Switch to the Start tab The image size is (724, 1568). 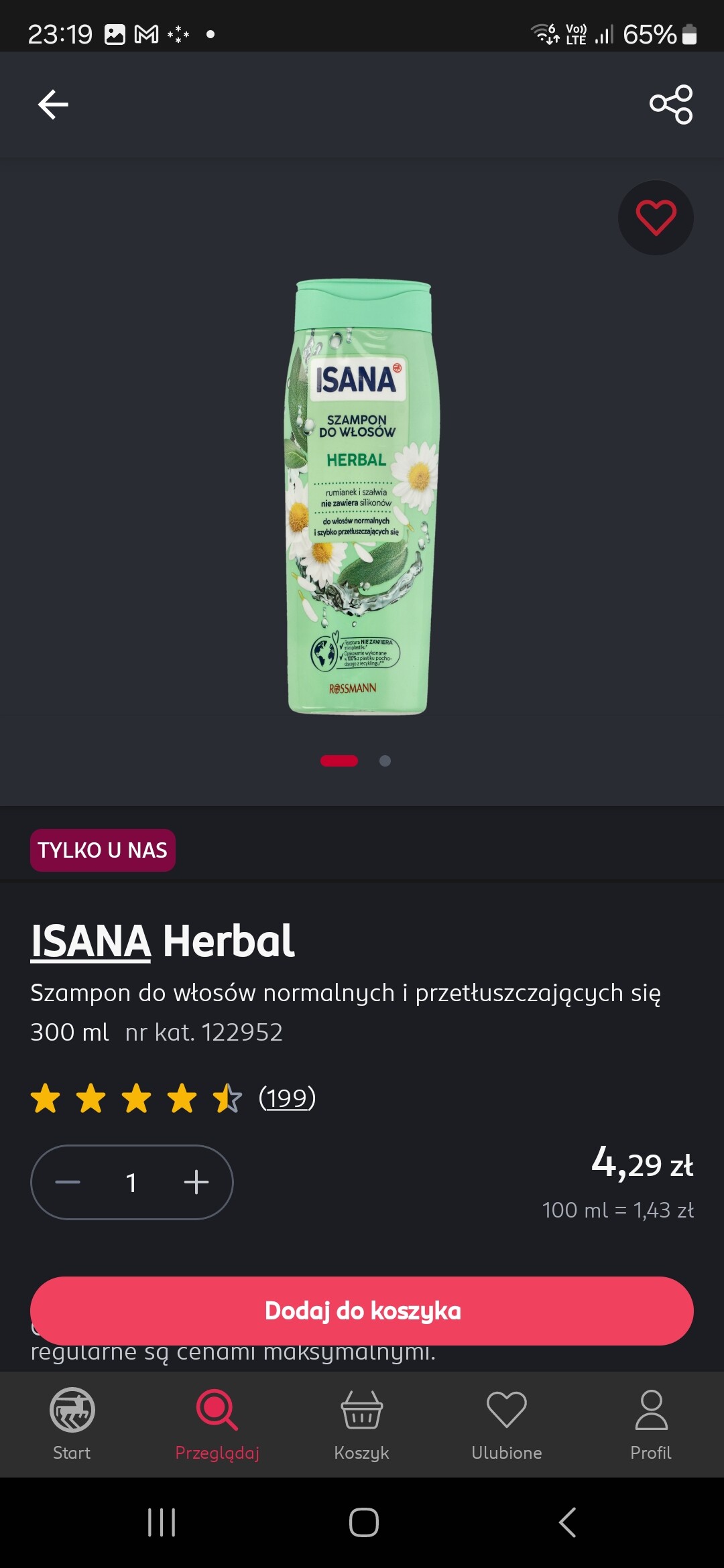tap(72, 1423)
